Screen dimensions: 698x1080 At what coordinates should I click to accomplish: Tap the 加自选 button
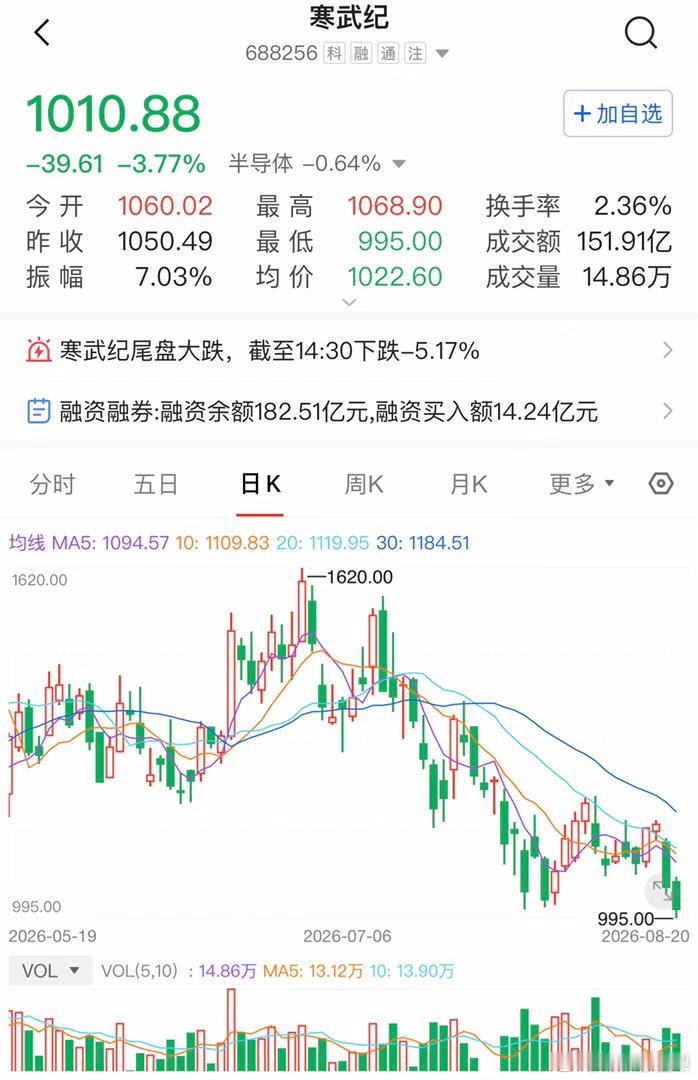point(617,114)
